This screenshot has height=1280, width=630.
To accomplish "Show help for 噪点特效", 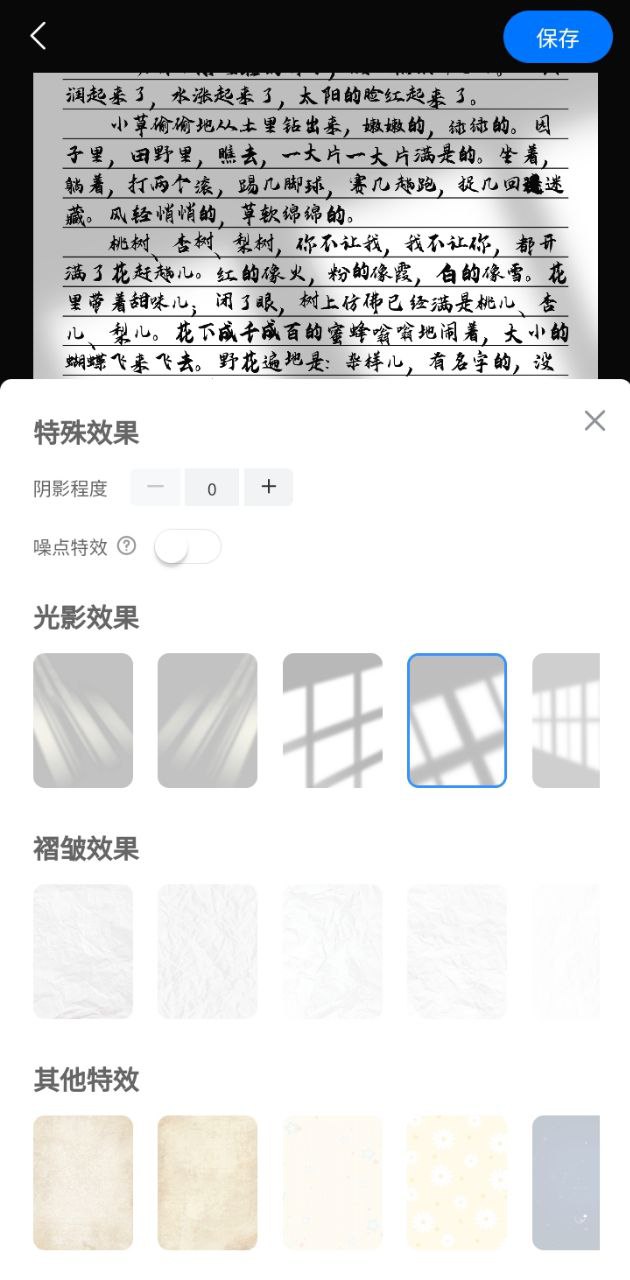I will 126,546.
